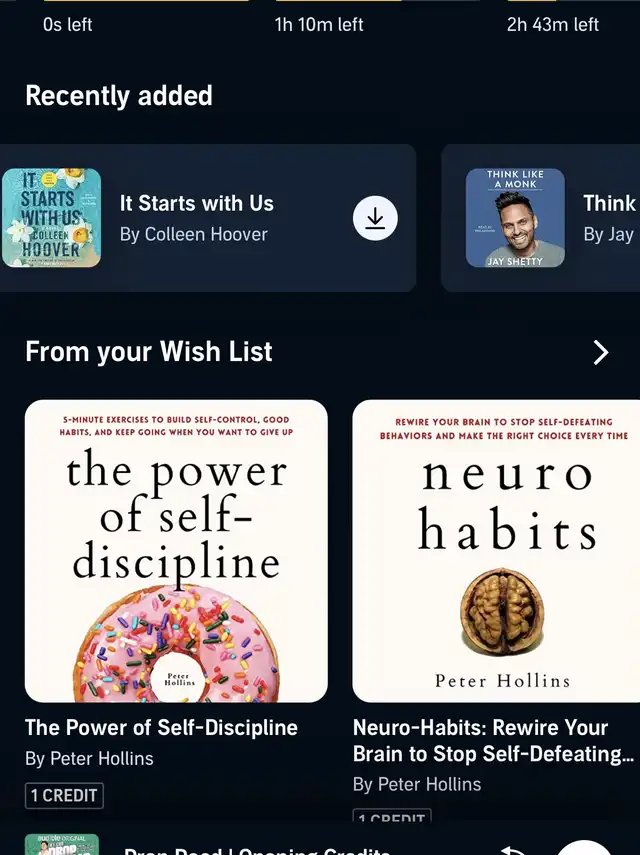Open the Neuro-Habits audiobook cover

tap(496, 551)
